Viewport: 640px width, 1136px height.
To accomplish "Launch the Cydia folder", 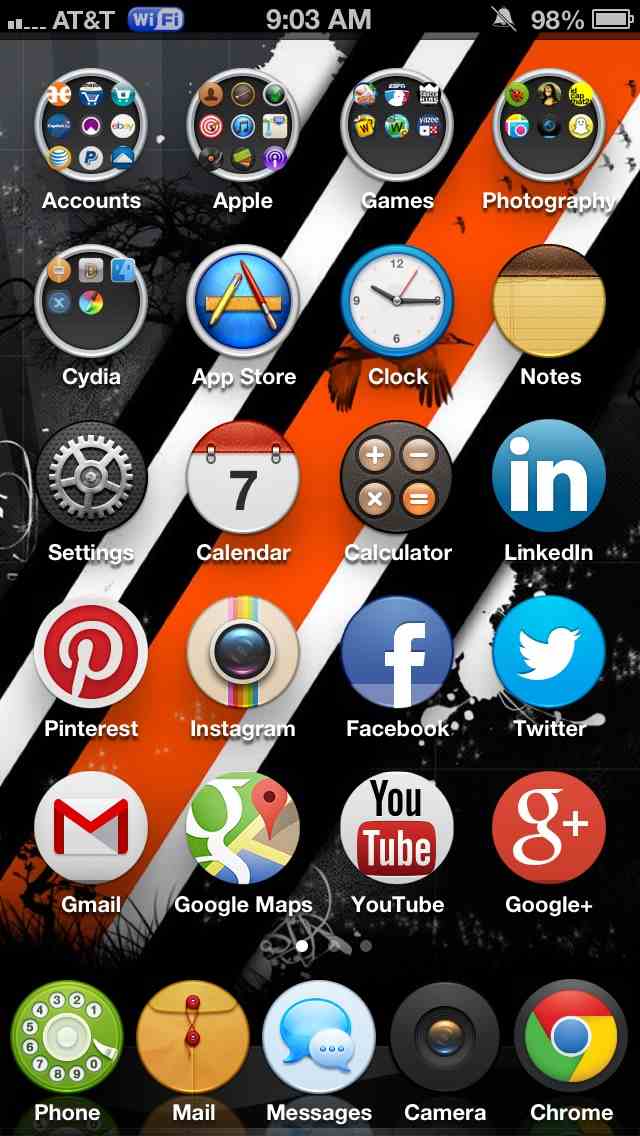I will click(x=91, y=301).
